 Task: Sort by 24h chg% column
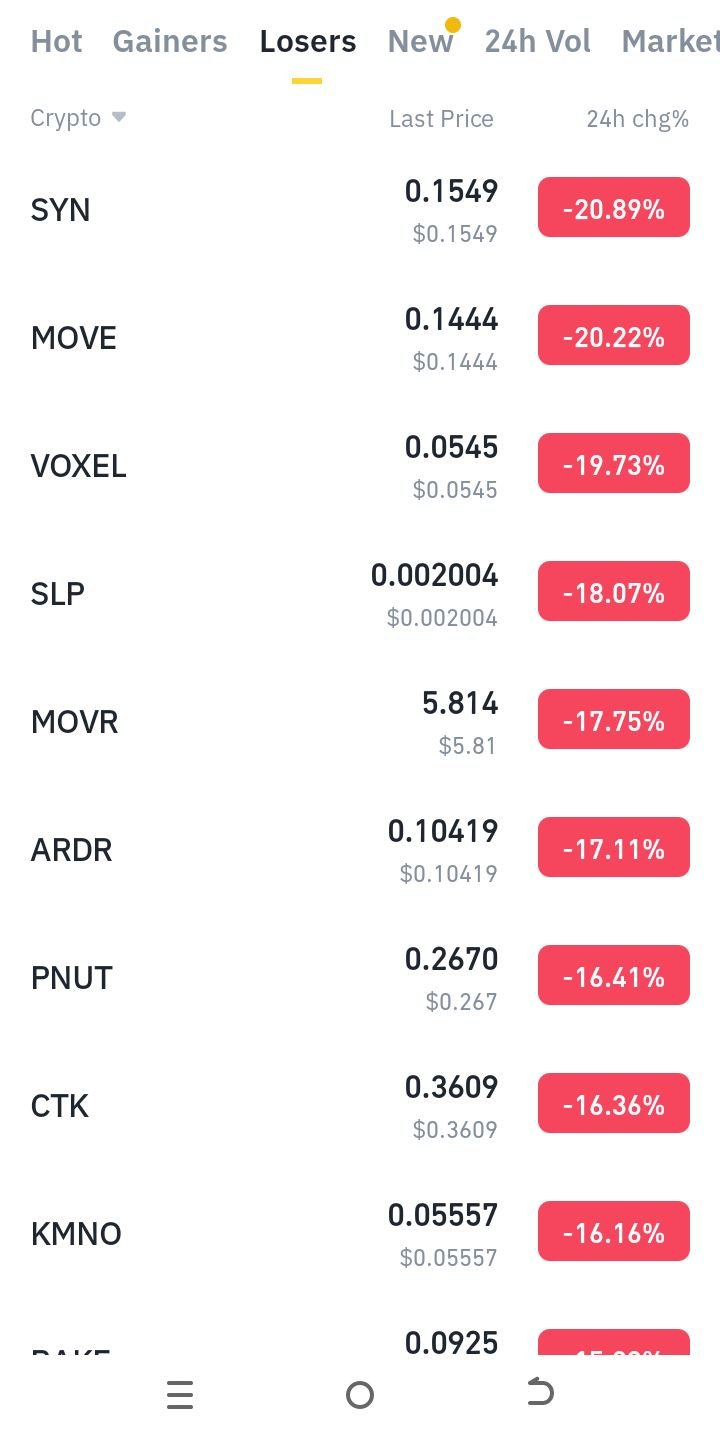pos(638,119)
